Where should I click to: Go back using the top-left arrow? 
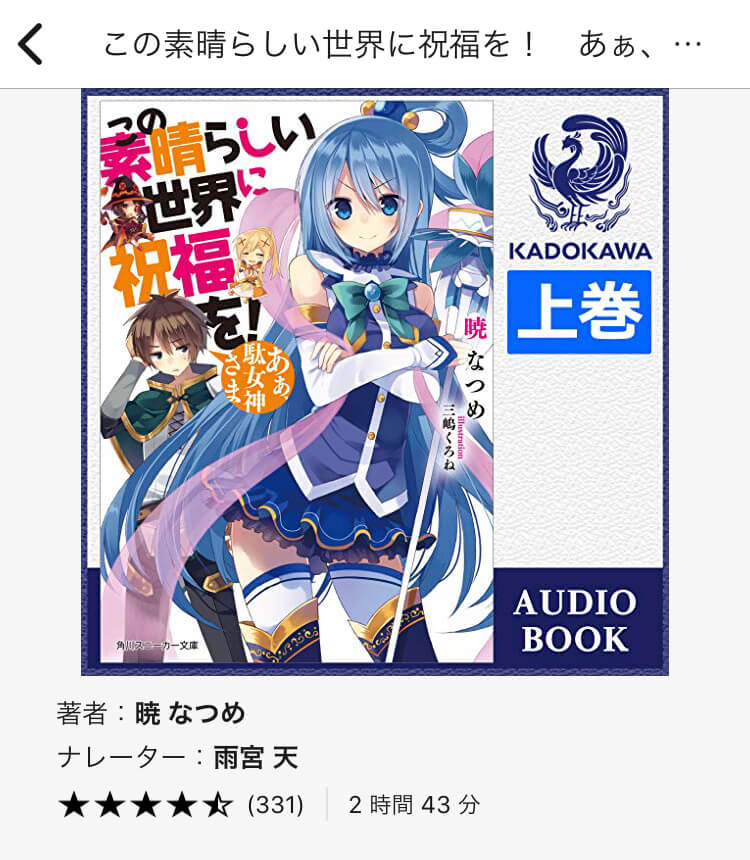pyautogui.click(x=32, y=45)
